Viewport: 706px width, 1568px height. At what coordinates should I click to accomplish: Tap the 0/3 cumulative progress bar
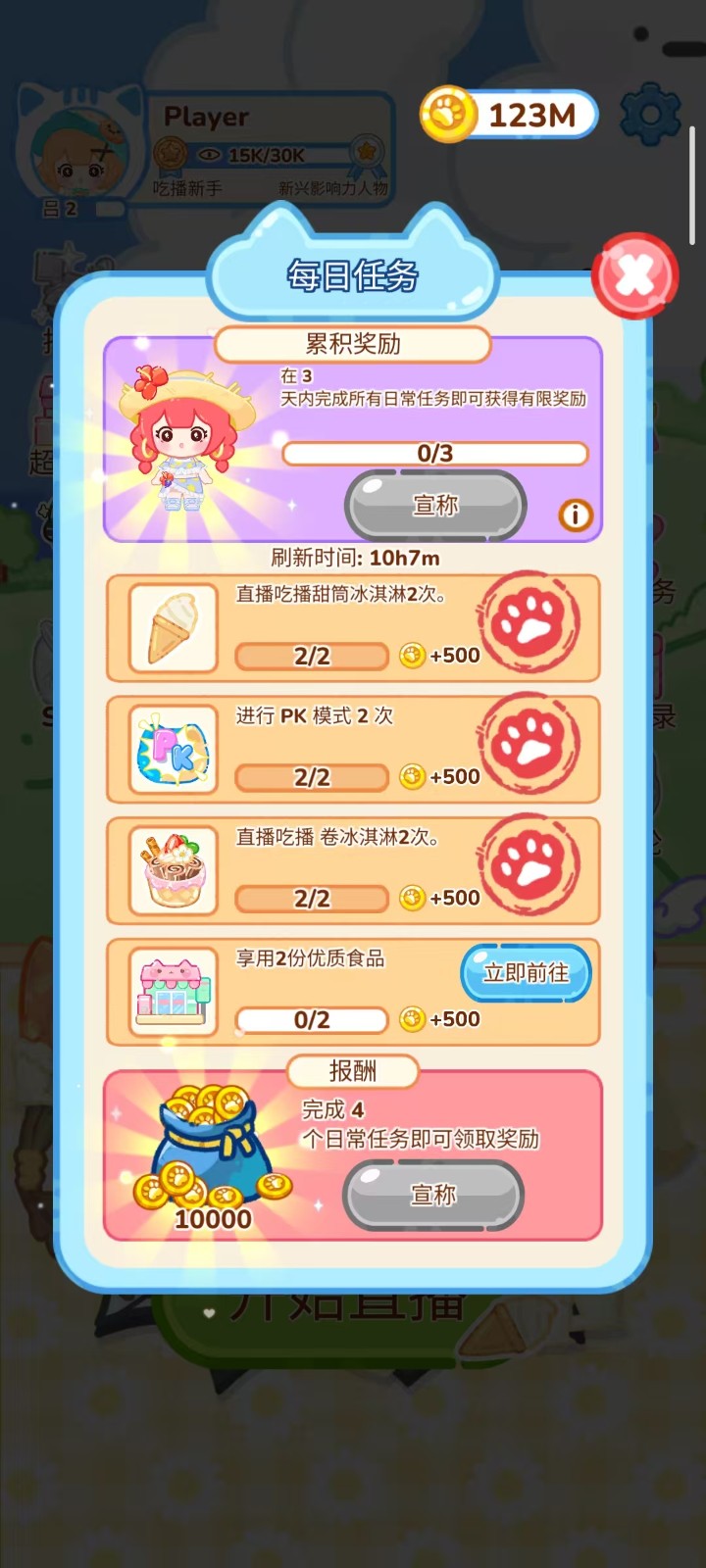tap(434, 454)
